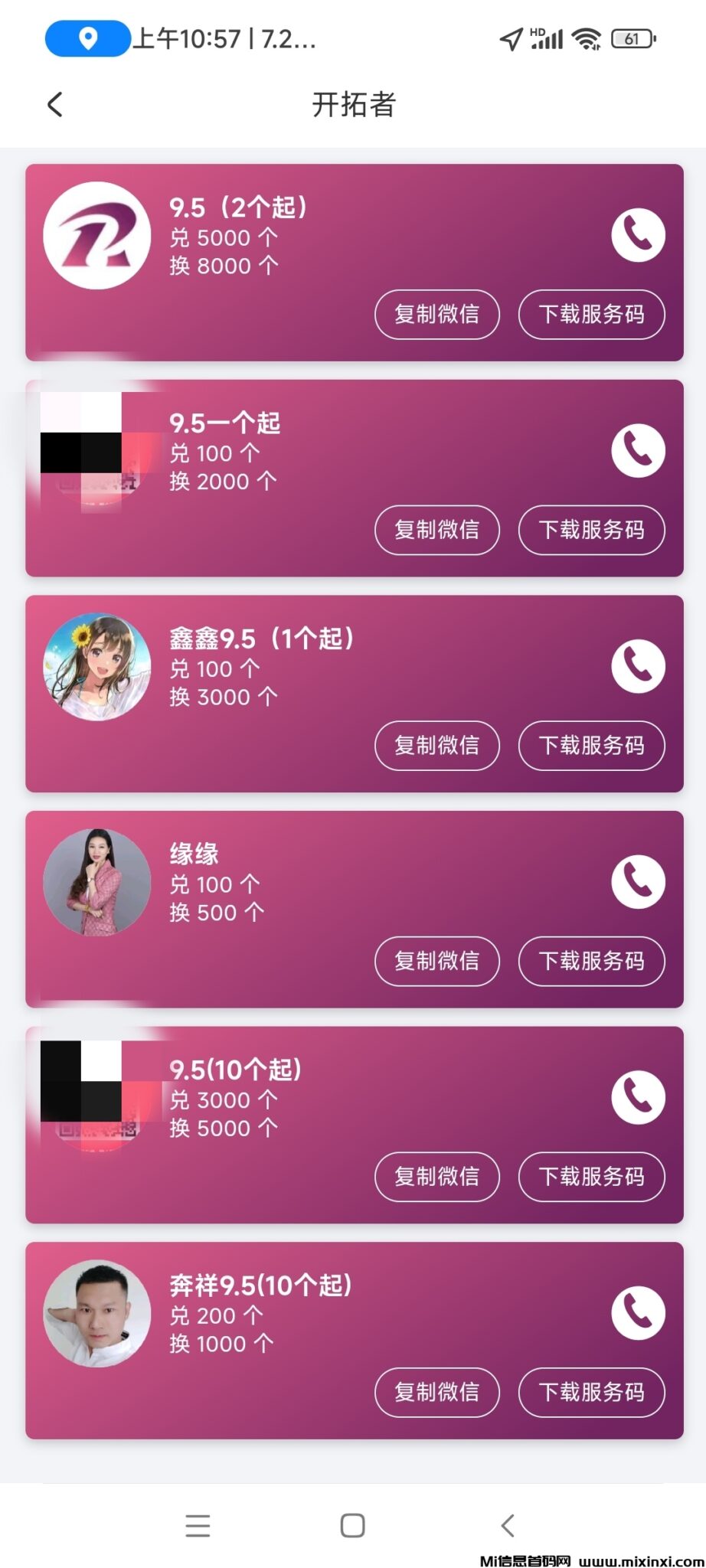The width and height of the screenshot is (706, 1568).
Task: Open recent apps from navigation bar
Action: [198, 1525]
